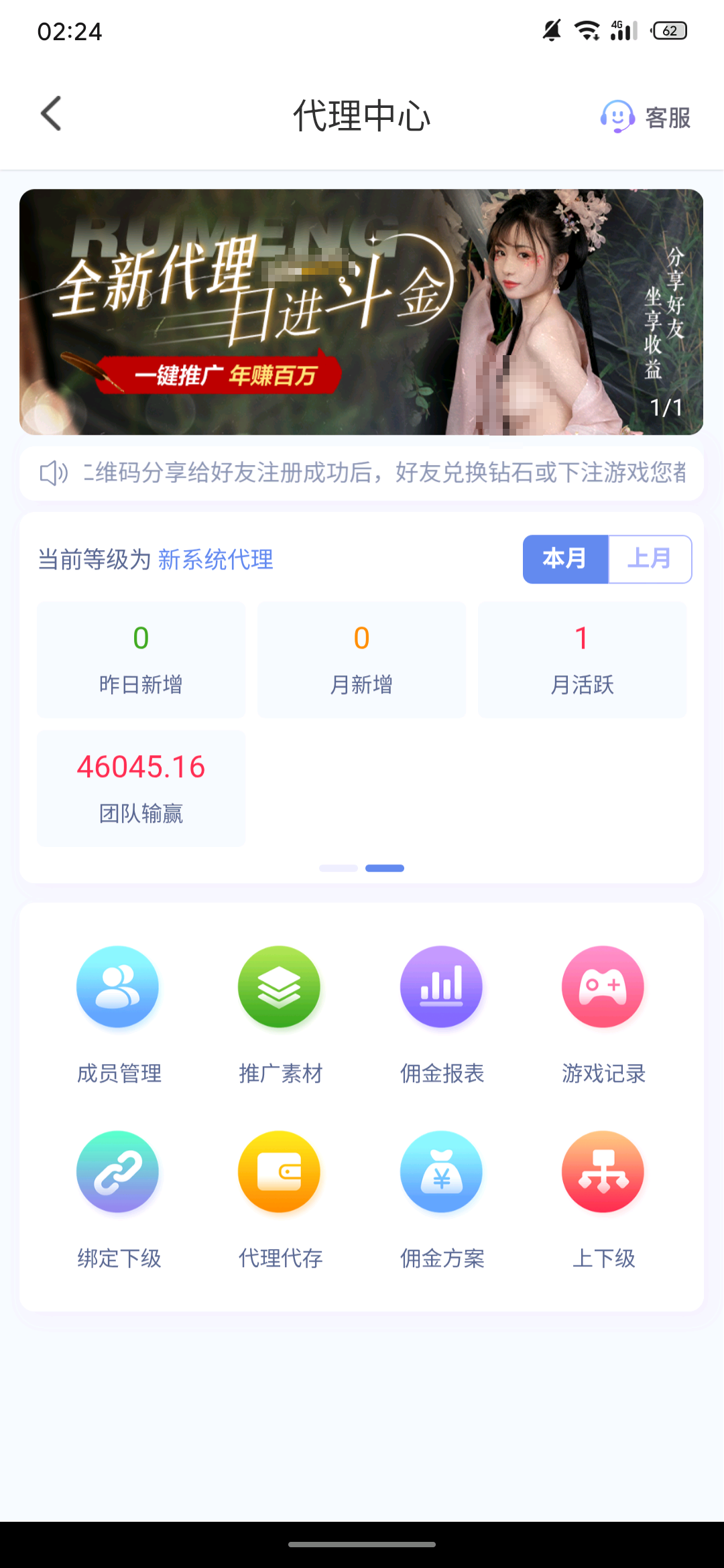
Task: Open the promotional banner image
Action: tap(361, 312)
